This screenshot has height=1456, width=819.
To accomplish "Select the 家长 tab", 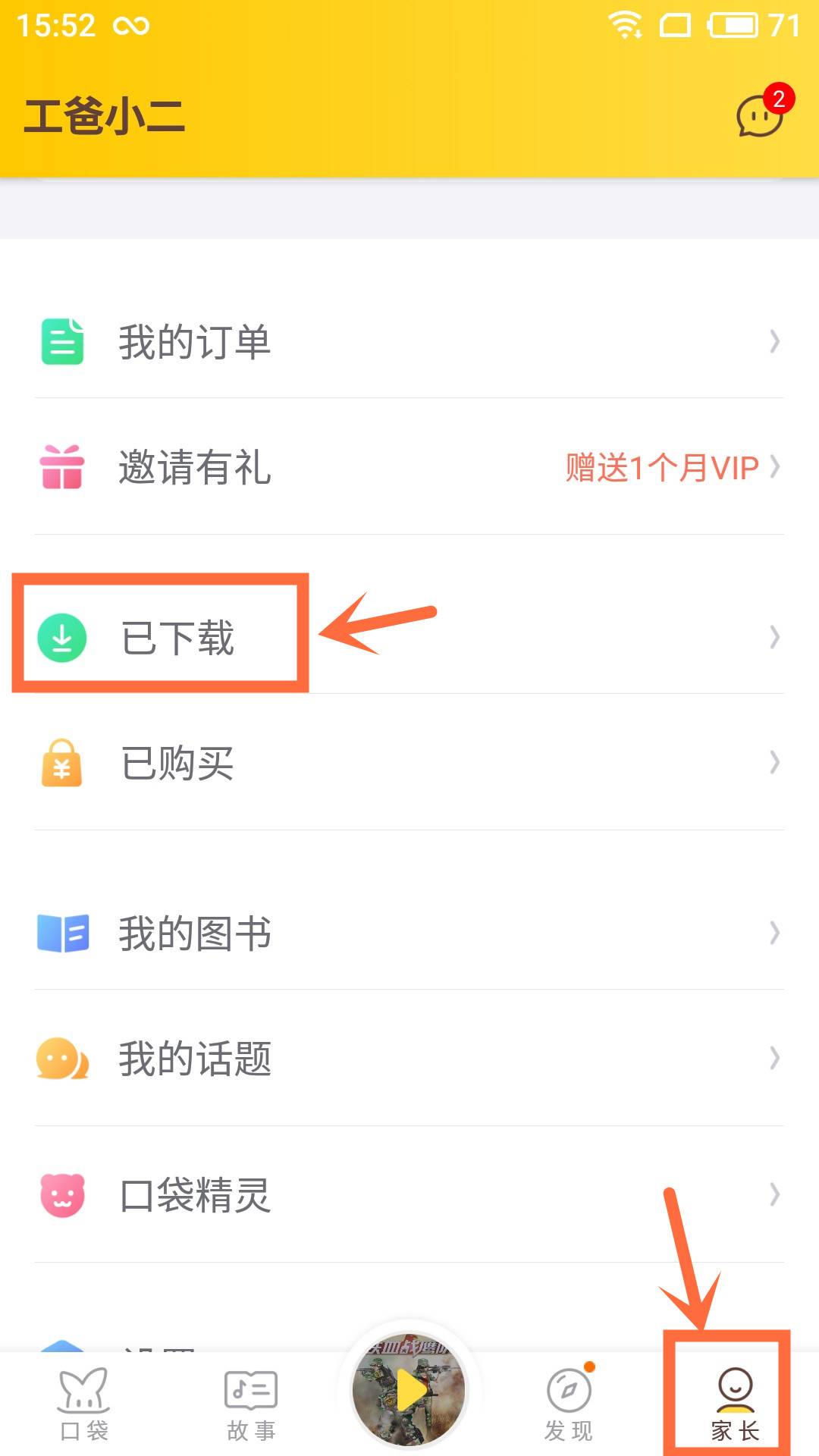I will click(x=734, y=1403).
